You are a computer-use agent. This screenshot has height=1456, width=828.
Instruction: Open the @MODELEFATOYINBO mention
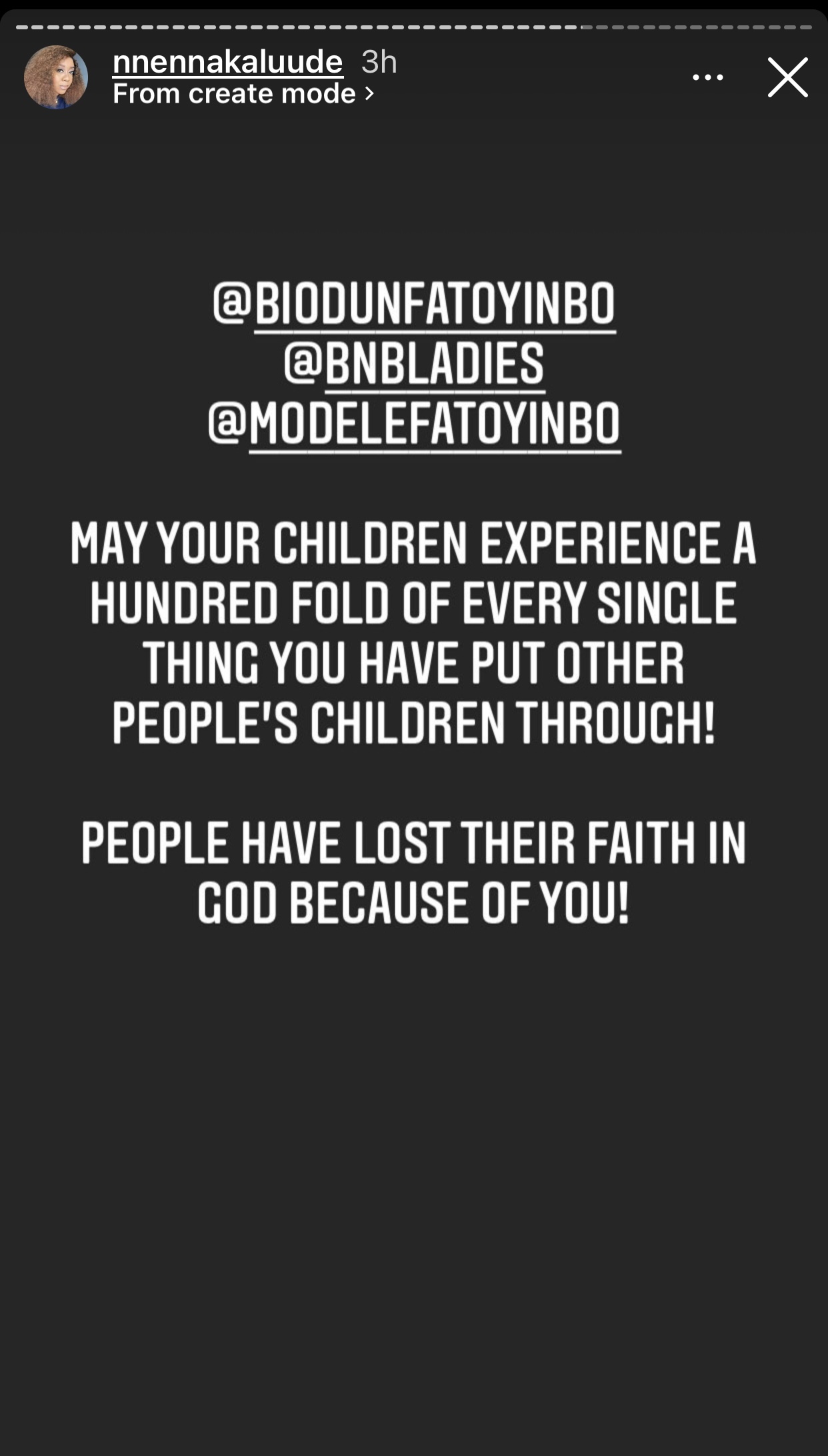point(414,424)
